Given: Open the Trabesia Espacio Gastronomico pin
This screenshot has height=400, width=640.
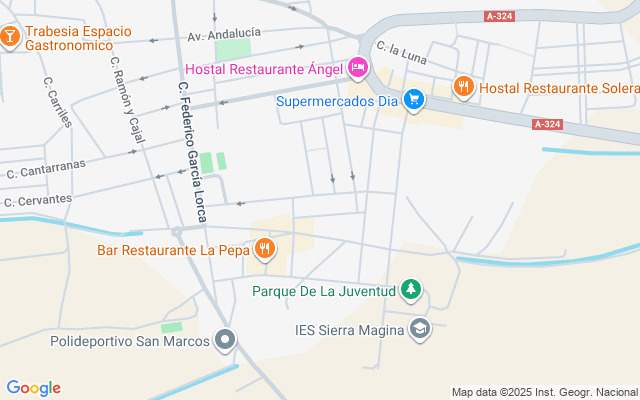Looking at the screenshot, I should pos(10,37).
